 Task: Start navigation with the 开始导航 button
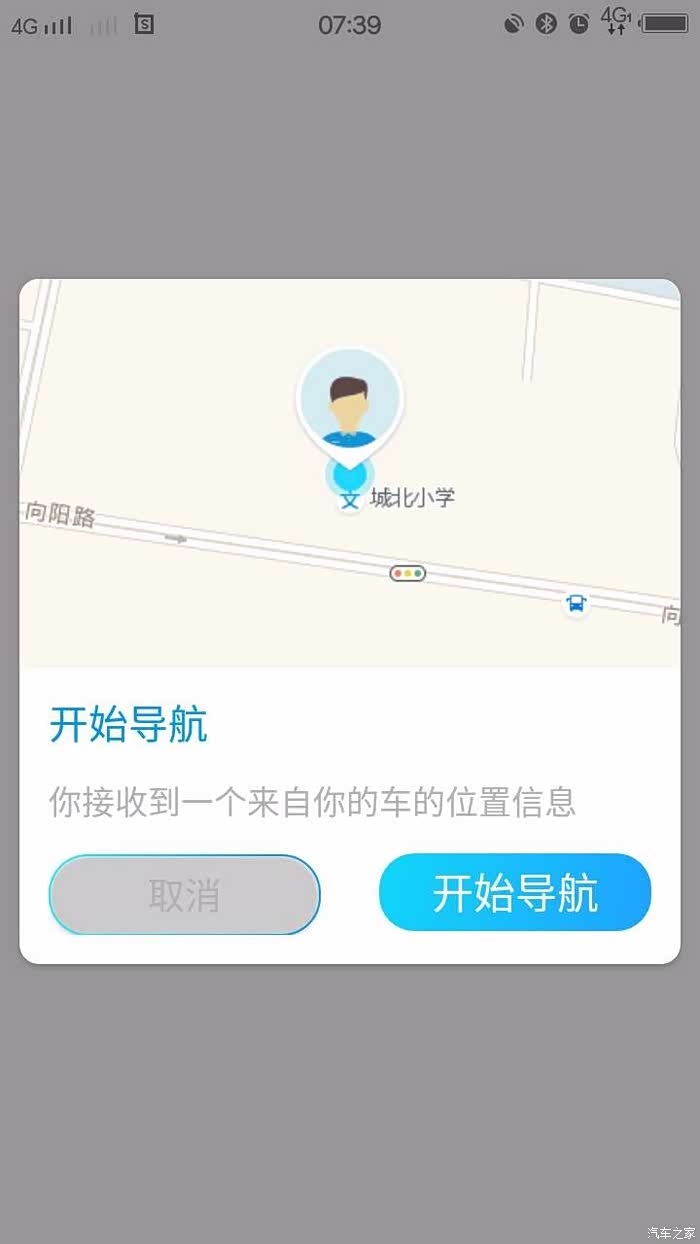pos(515,892)
